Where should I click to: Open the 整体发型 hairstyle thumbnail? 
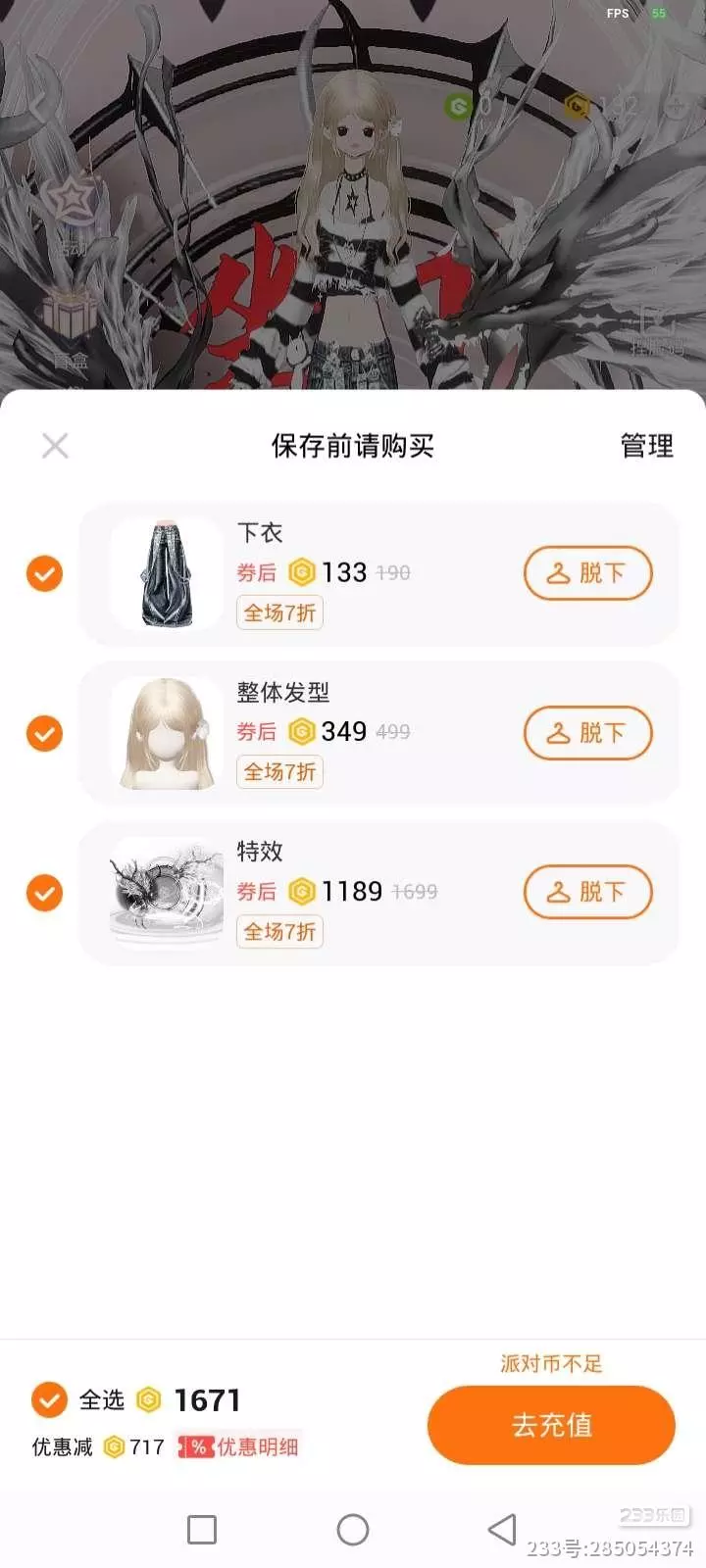click(x=167, y=733)
